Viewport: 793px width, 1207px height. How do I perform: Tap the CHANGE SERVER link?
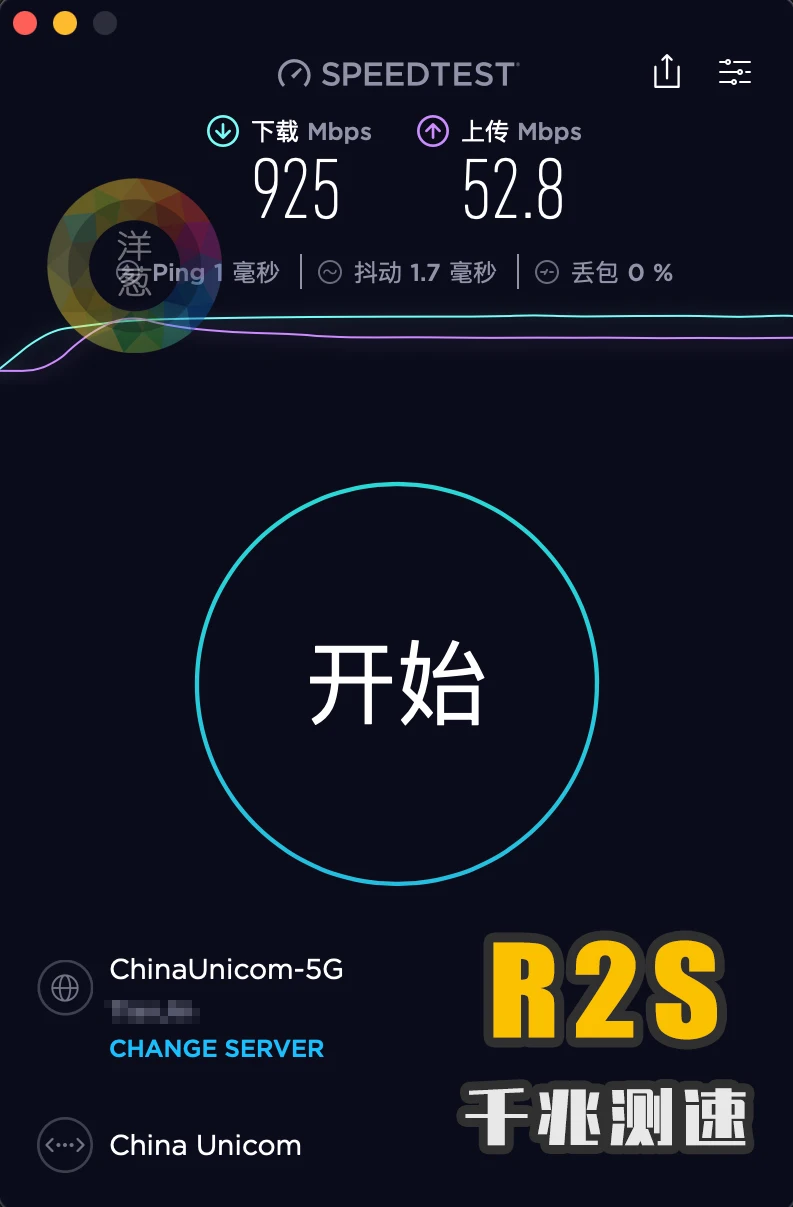click(x=217, y=1049)
